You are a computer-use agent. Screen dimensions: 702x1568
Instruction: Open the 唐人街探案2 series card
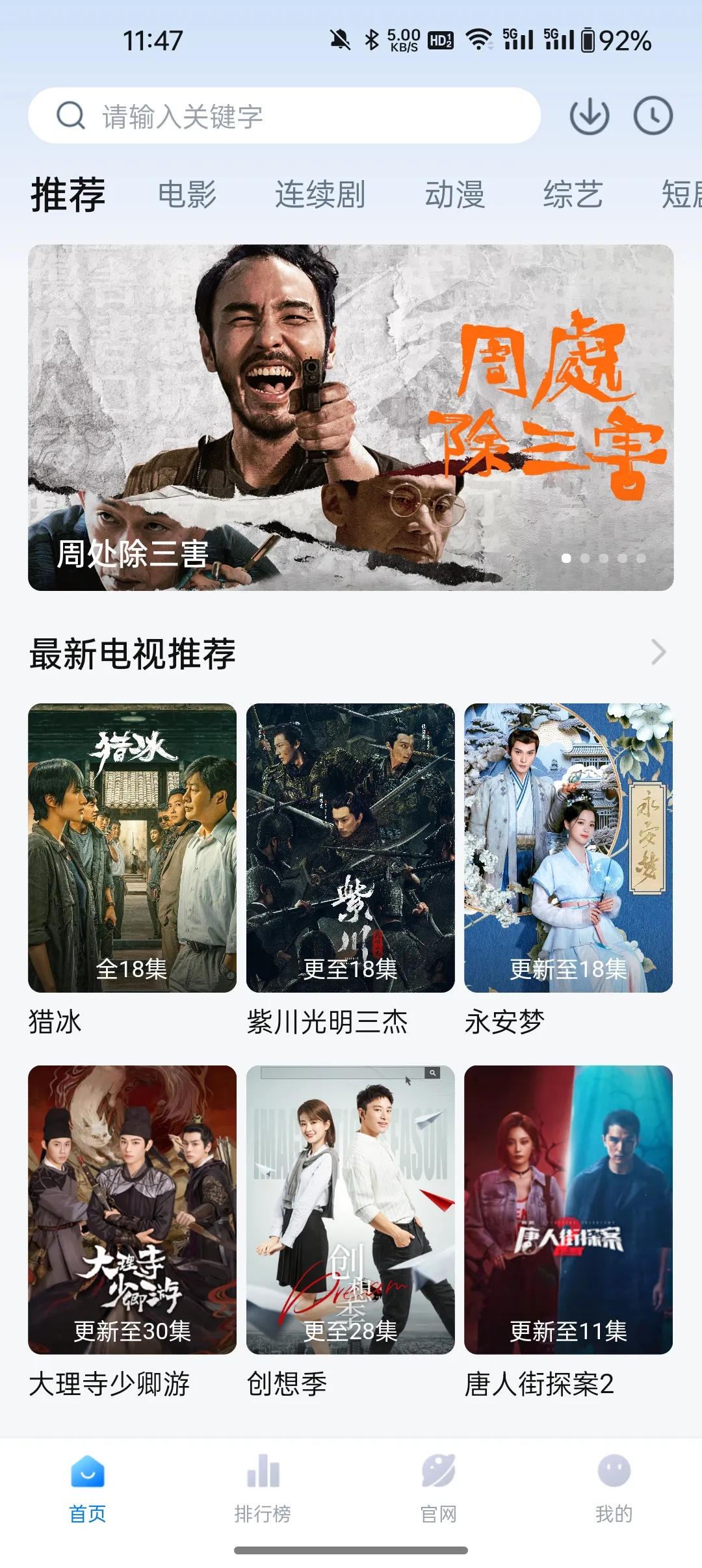tap(568, 1210)
